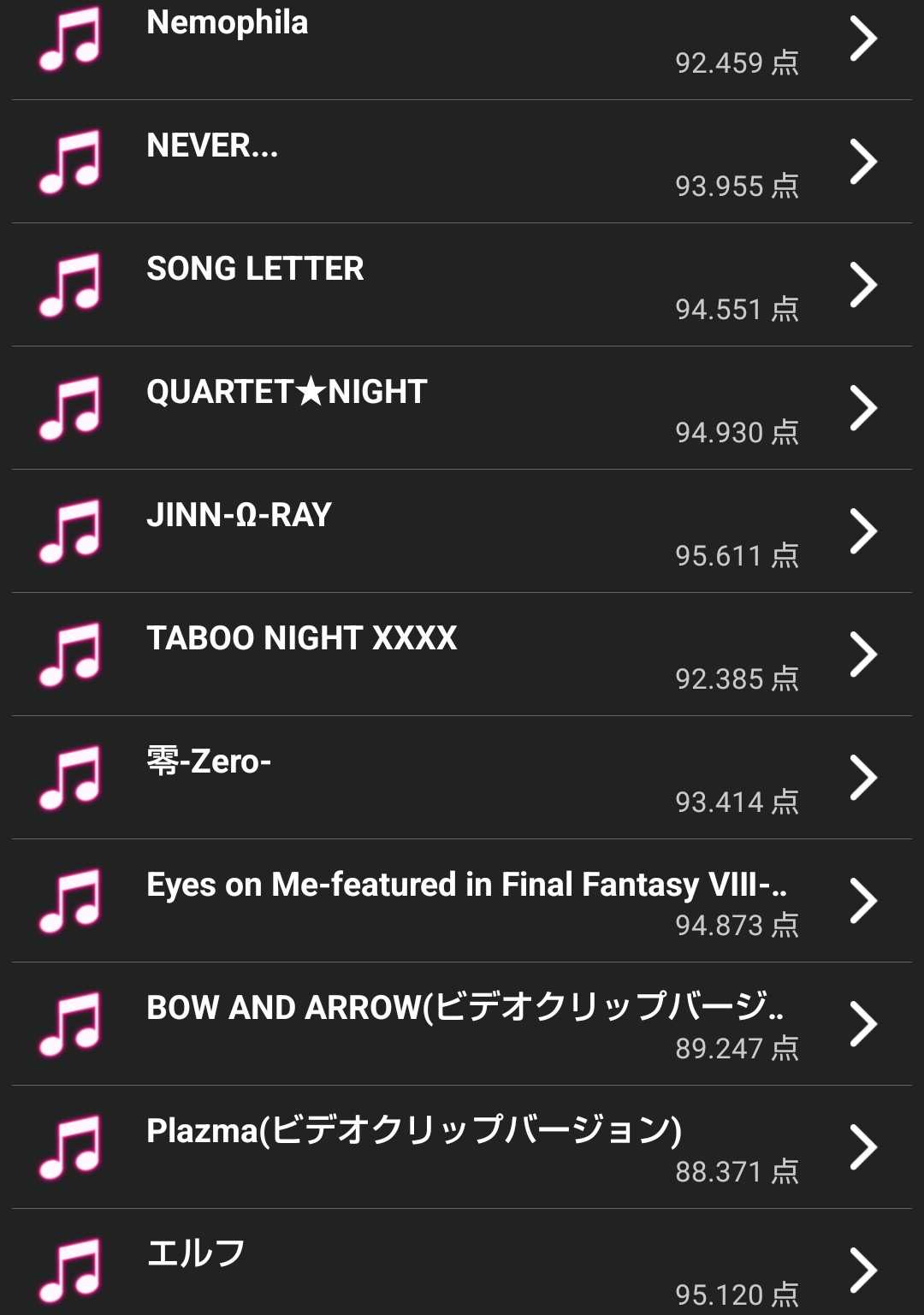Select the エルフ song row
The height and width of the screenshot is (1315, 924).
pos(462,1268)
